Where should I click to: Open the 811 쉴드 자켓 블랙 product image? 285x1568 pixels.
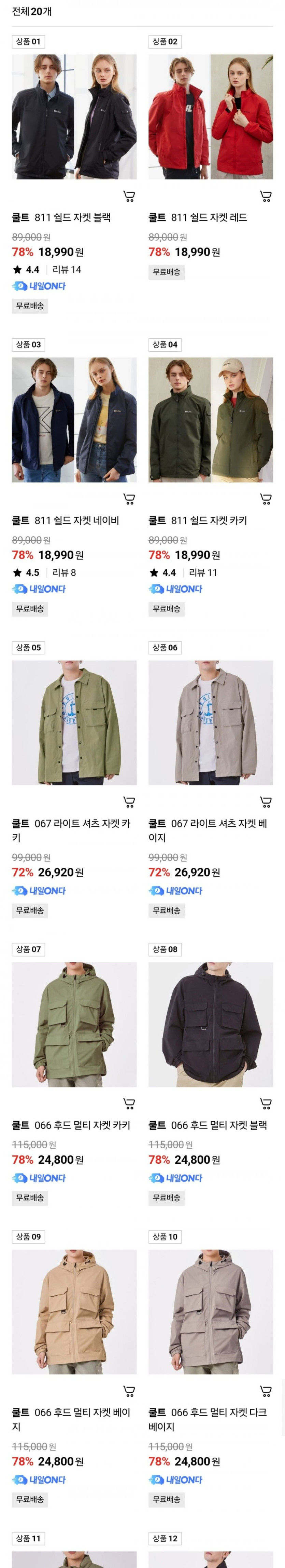(x=74, y=116)
